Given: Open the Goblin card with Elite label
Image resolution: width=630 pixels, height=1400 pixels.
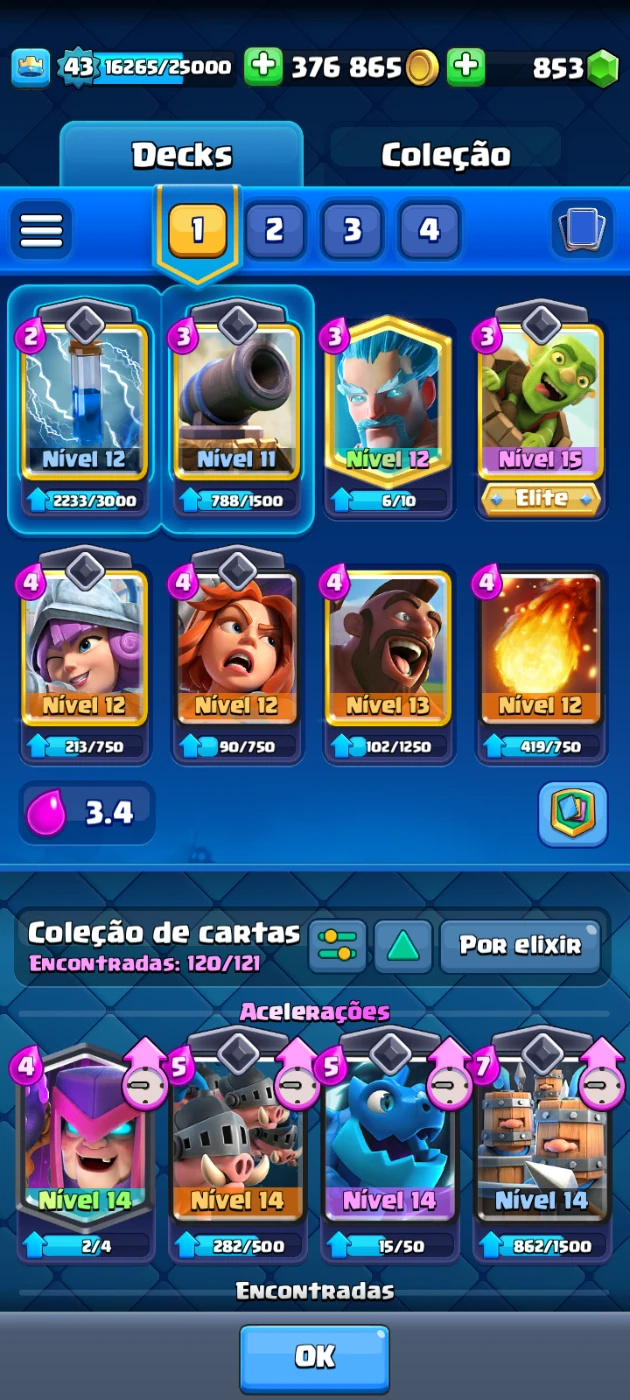Looking at the screenshot, I should pyautogui.click(x=541, y=400).
